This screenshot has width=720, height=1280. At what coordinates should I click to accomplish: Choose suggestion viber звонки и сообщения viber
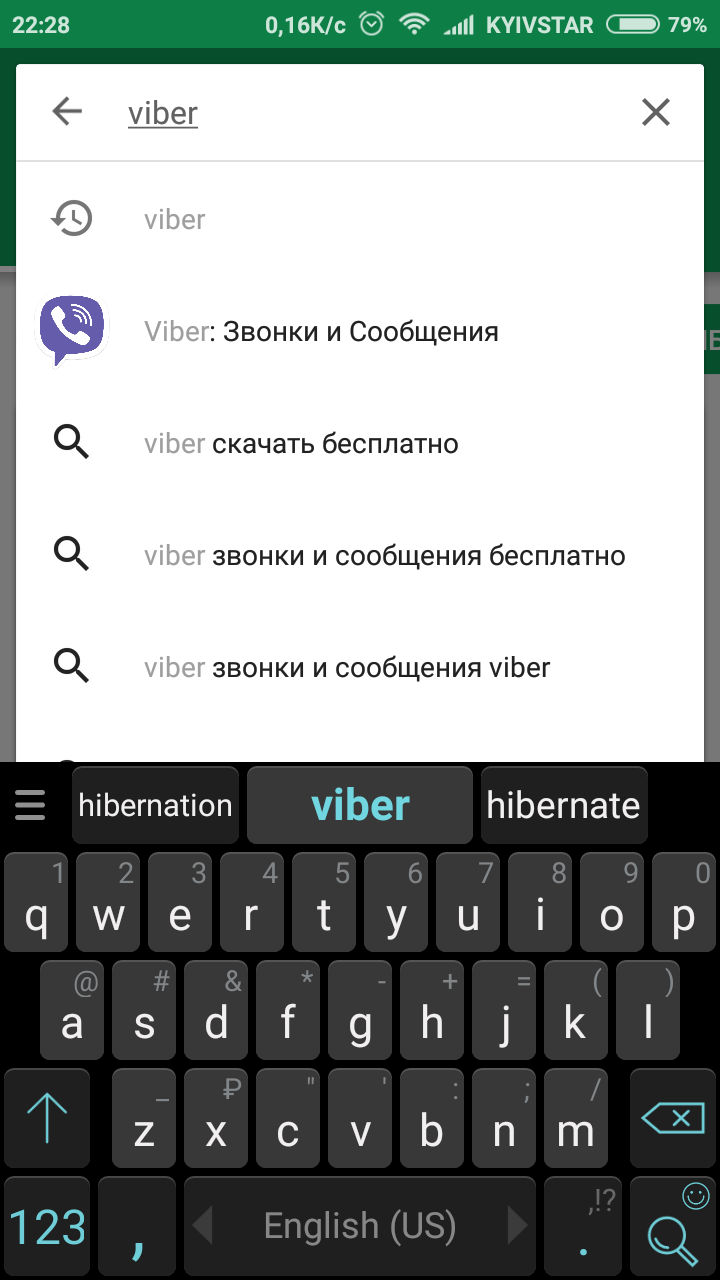360,667
